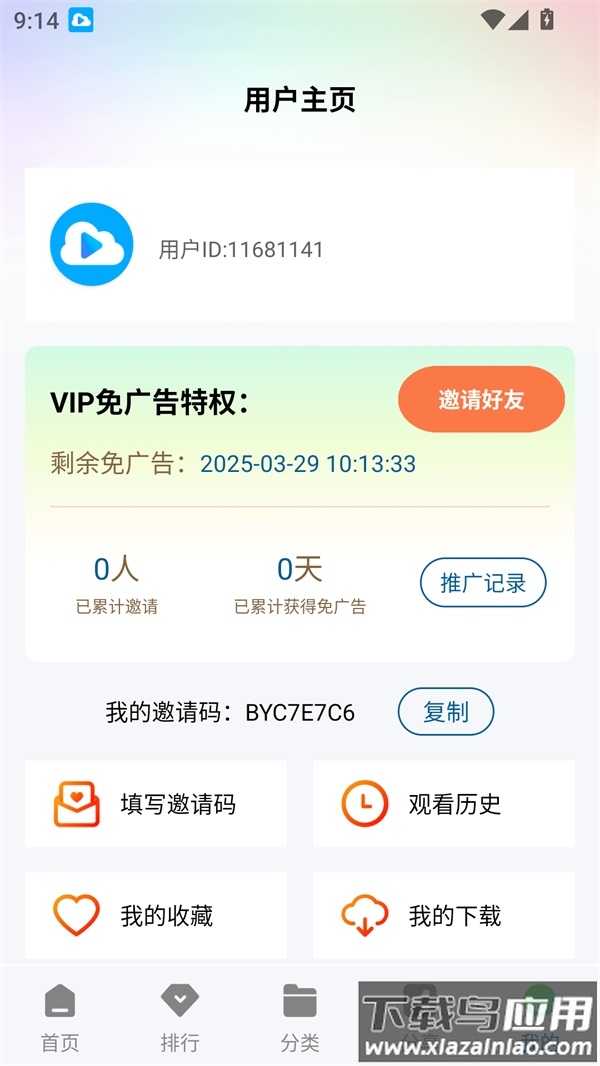Switch to the 排行 tab
This screenshot has width=600, height=1066.
click(x=180, y=1017)
